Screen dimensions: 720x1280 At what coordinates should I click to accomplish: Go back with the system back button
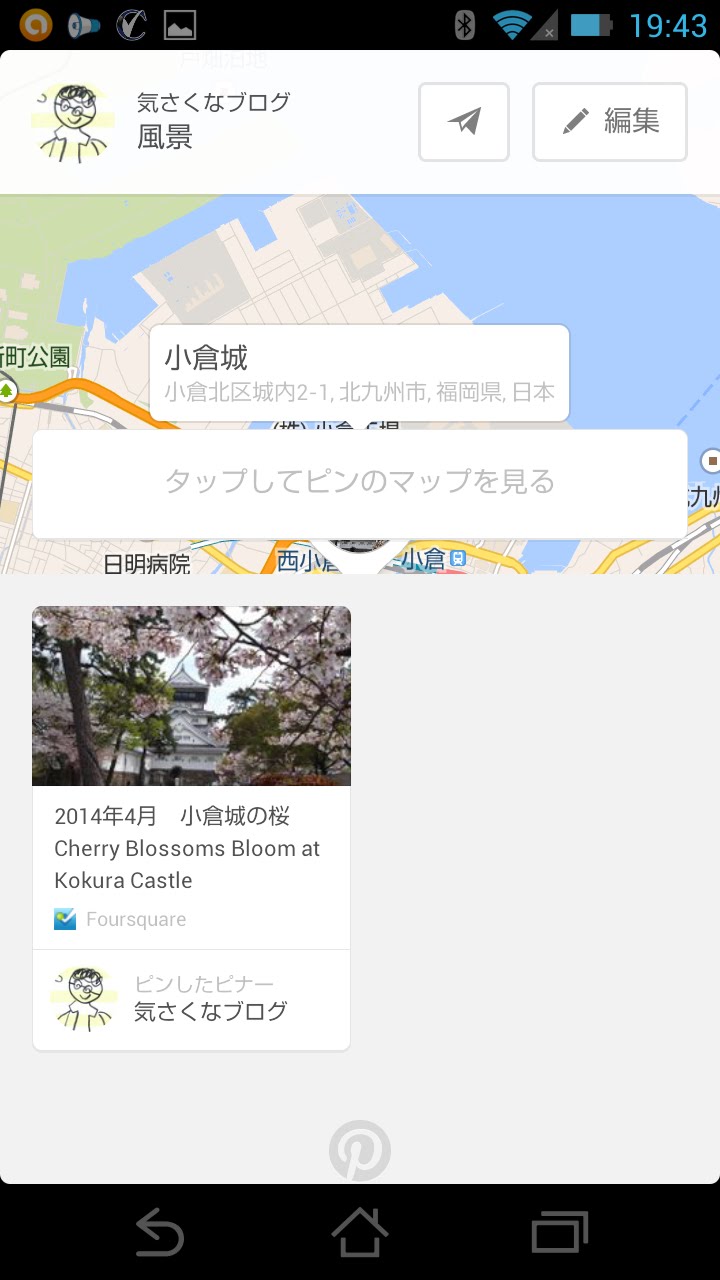click(160, 1232)
